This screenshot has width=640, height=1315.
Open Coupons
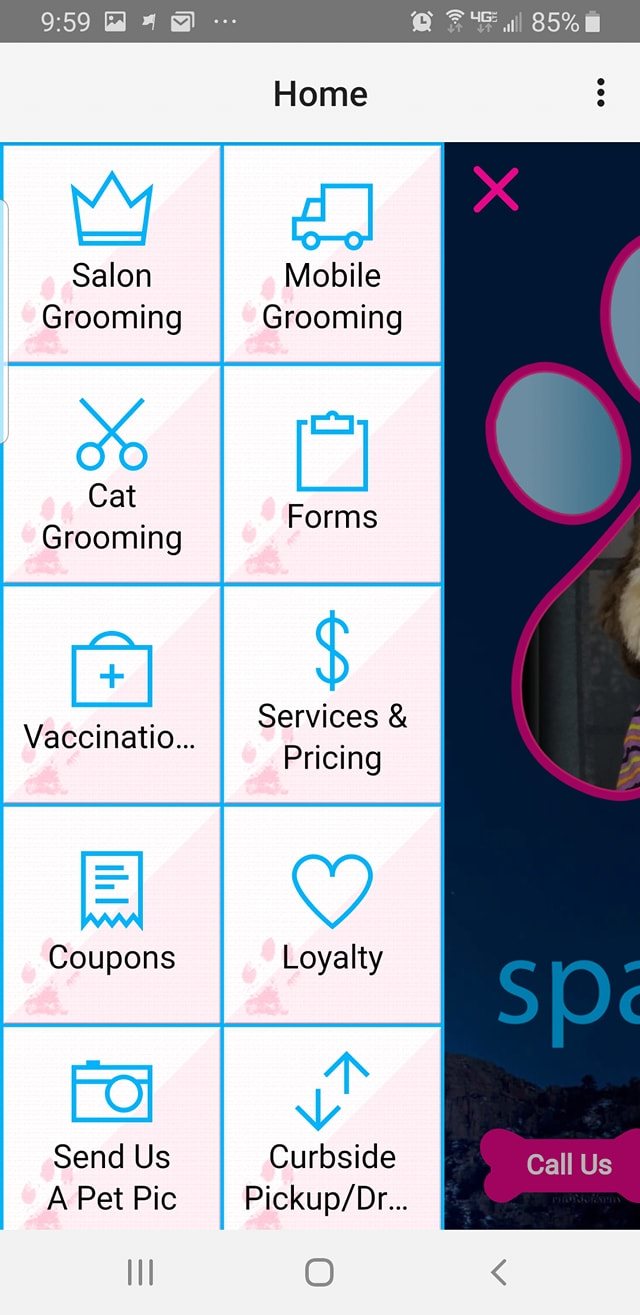[112, 914]
